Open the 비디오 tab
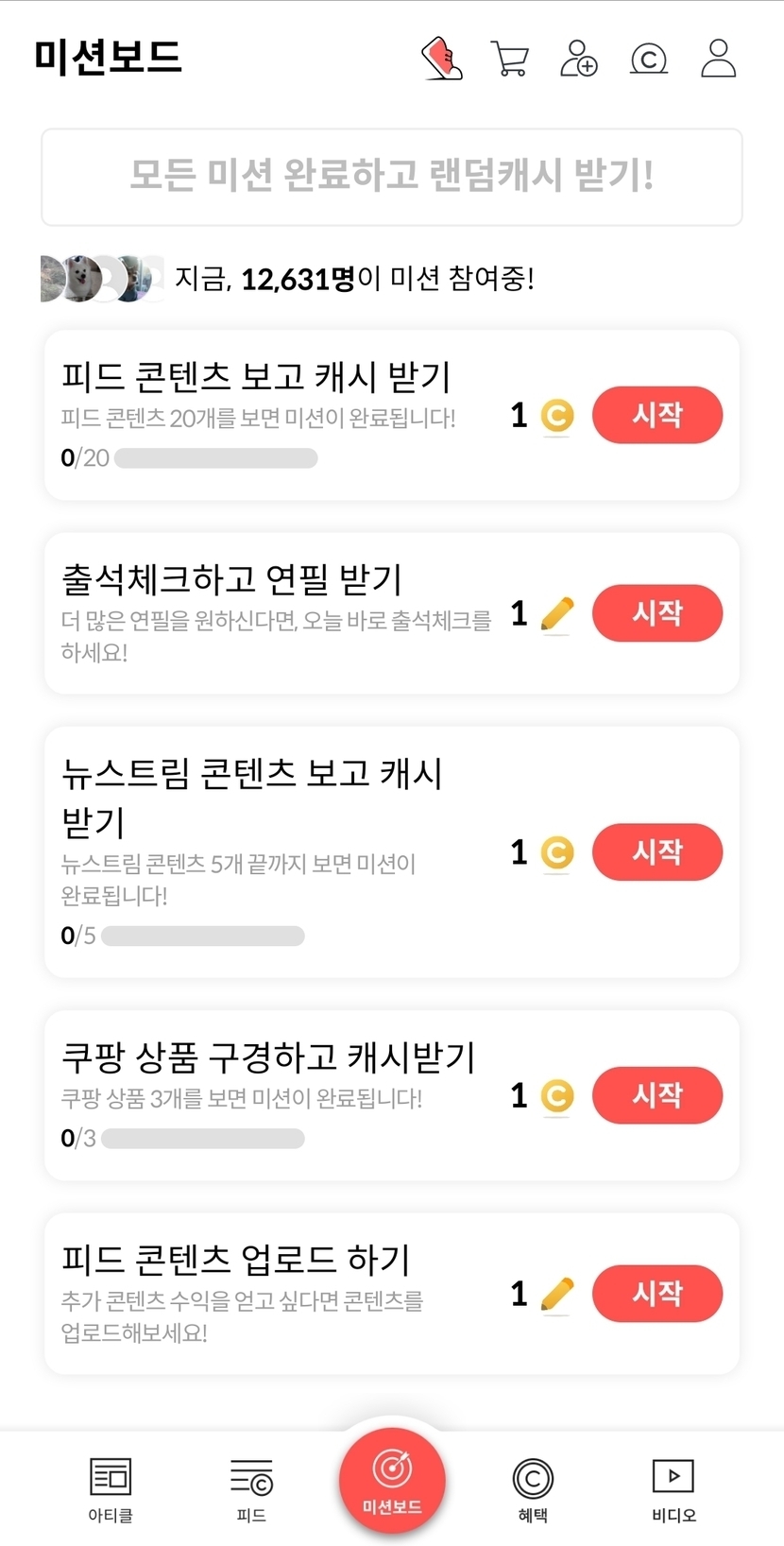 tap(673, 1489)
